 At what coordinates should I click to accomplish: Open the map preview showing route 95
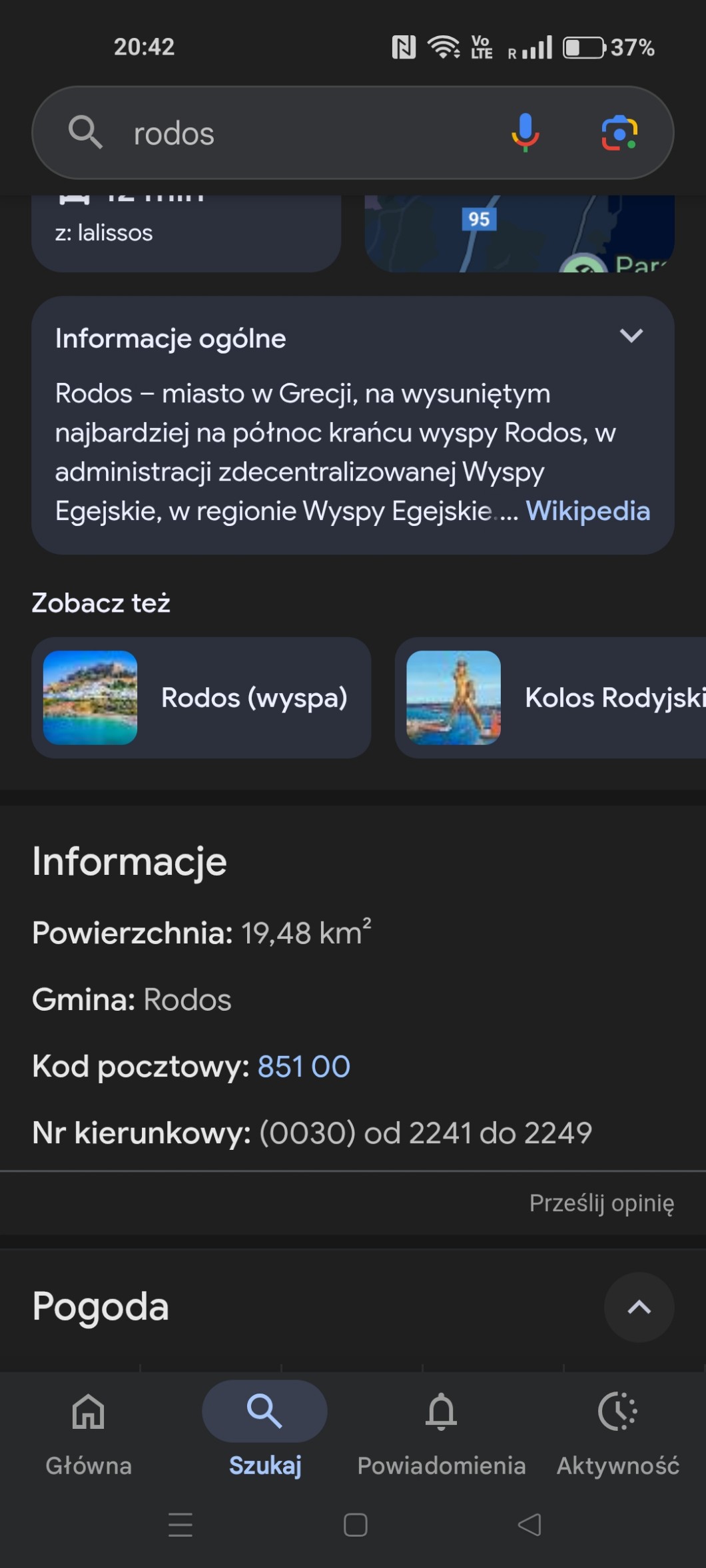tap(519, 233)
